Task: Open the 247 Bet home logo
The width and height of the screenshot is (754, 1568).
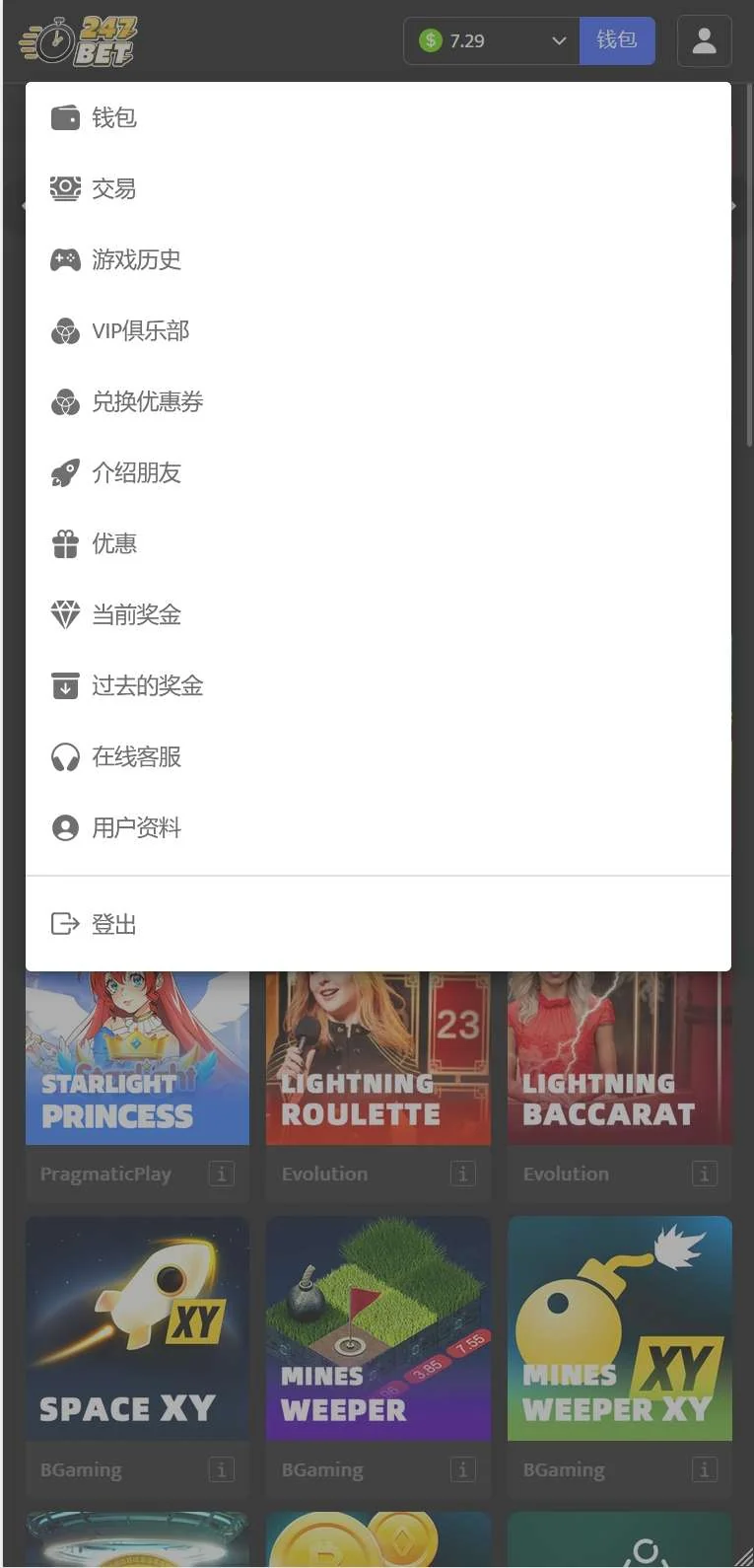Action: pos(78,40)
